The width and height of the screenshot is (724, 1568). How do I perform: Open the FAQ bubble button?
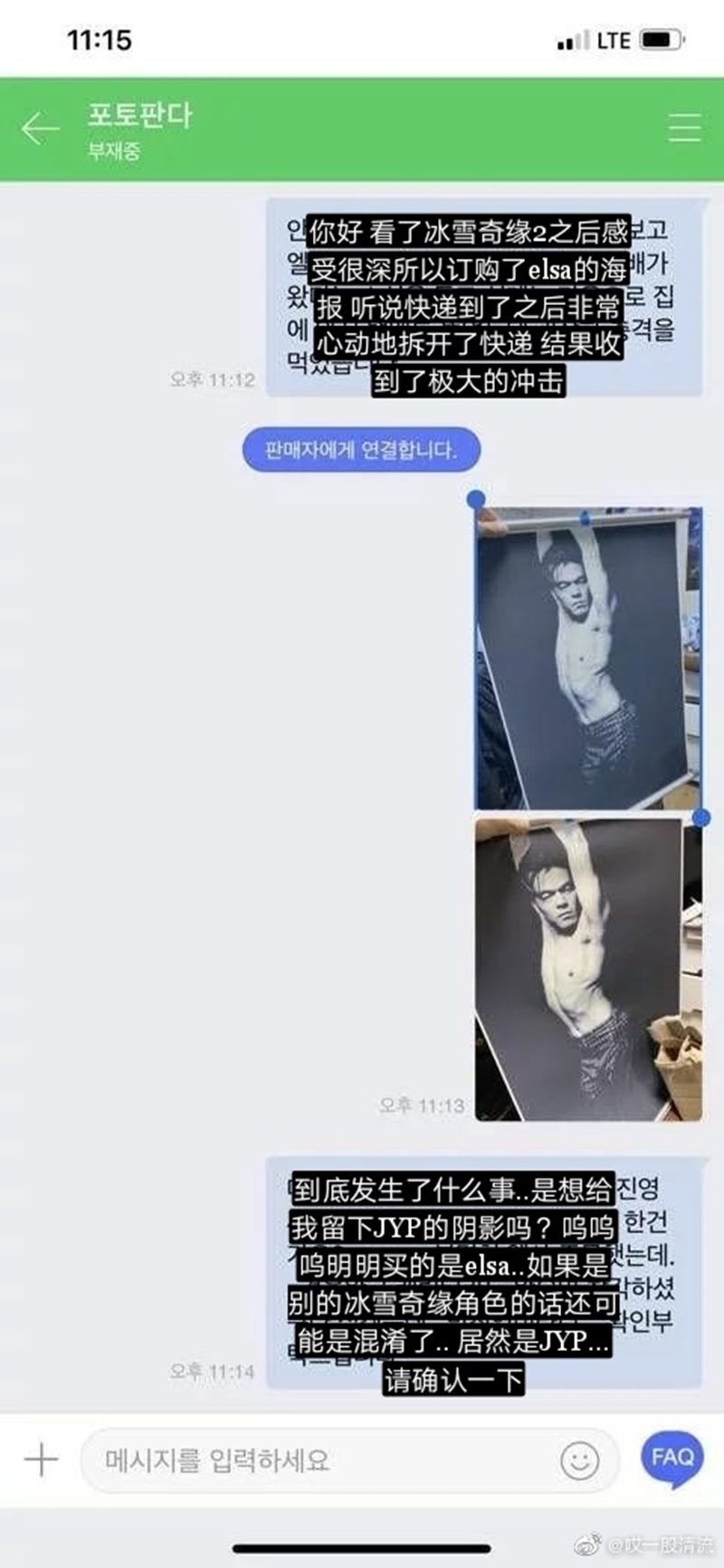[x=672, y=1458]
